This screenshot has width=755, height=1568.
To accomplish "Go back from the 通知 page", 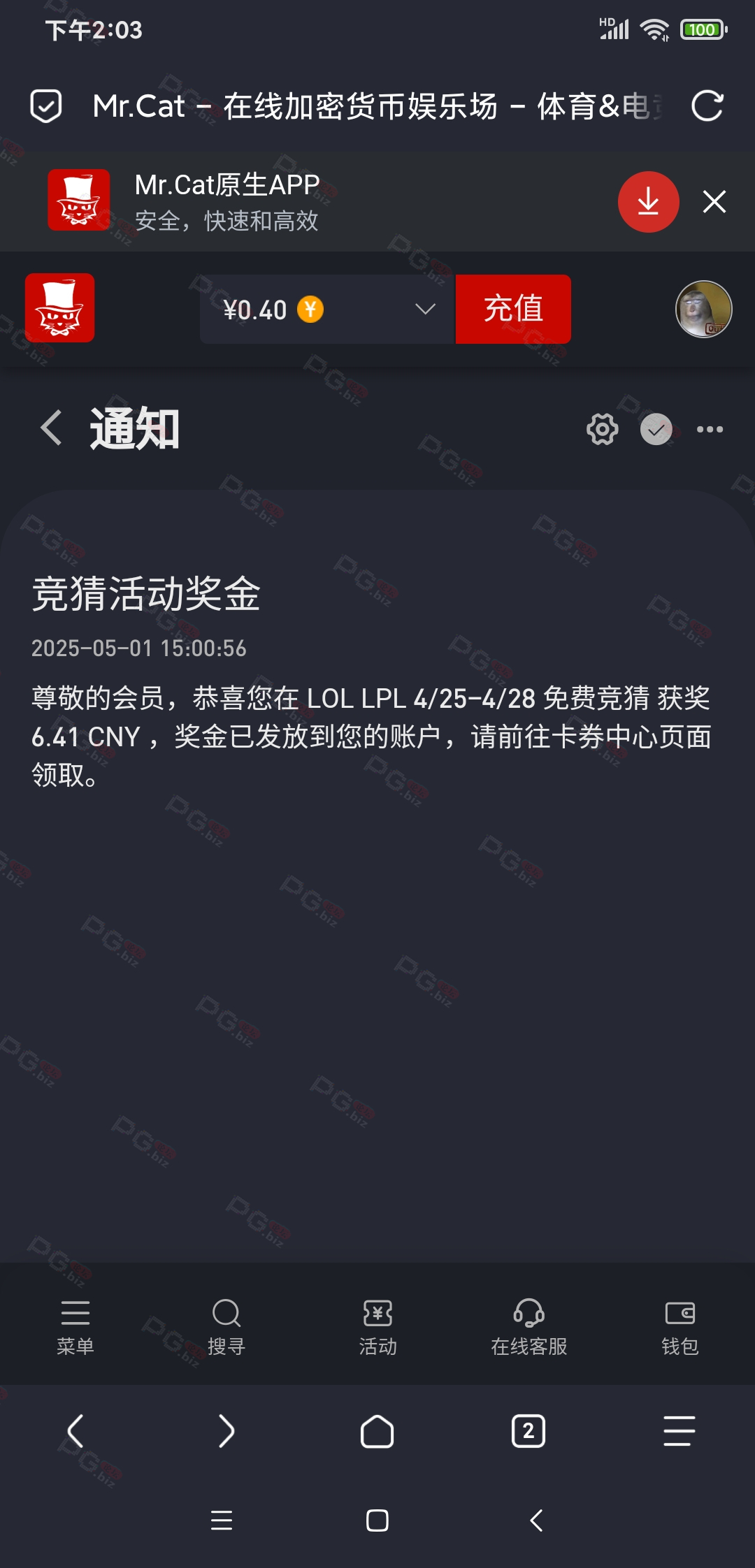I will [x=52, y=428].
